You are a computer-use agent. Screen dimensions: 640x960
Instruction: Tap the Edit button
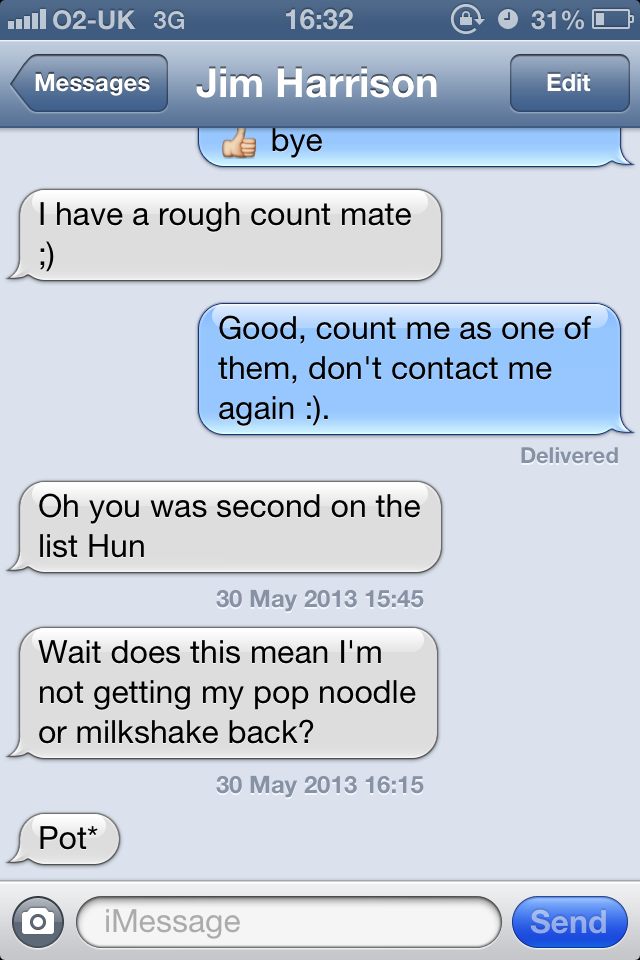568,84
